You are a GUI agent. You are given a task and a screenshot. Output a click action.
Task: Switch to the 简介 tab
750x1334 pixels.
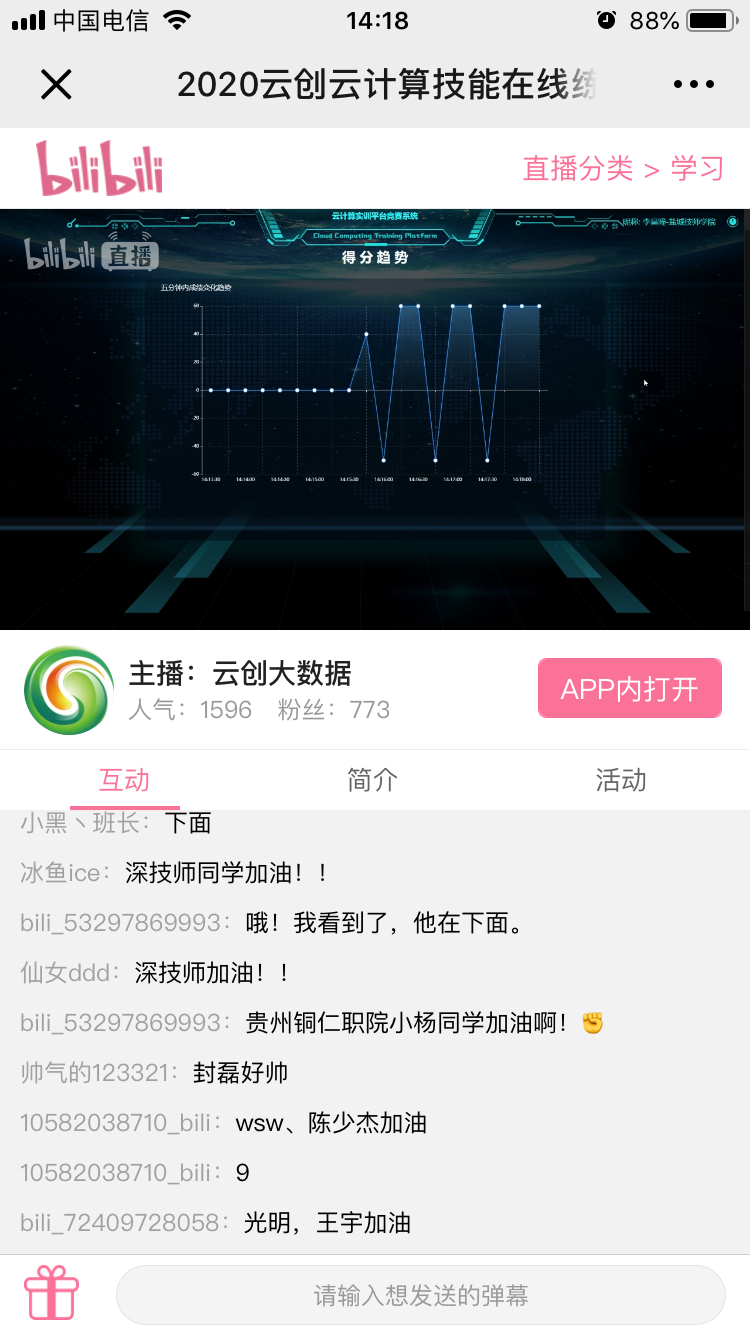coord(373,780)
